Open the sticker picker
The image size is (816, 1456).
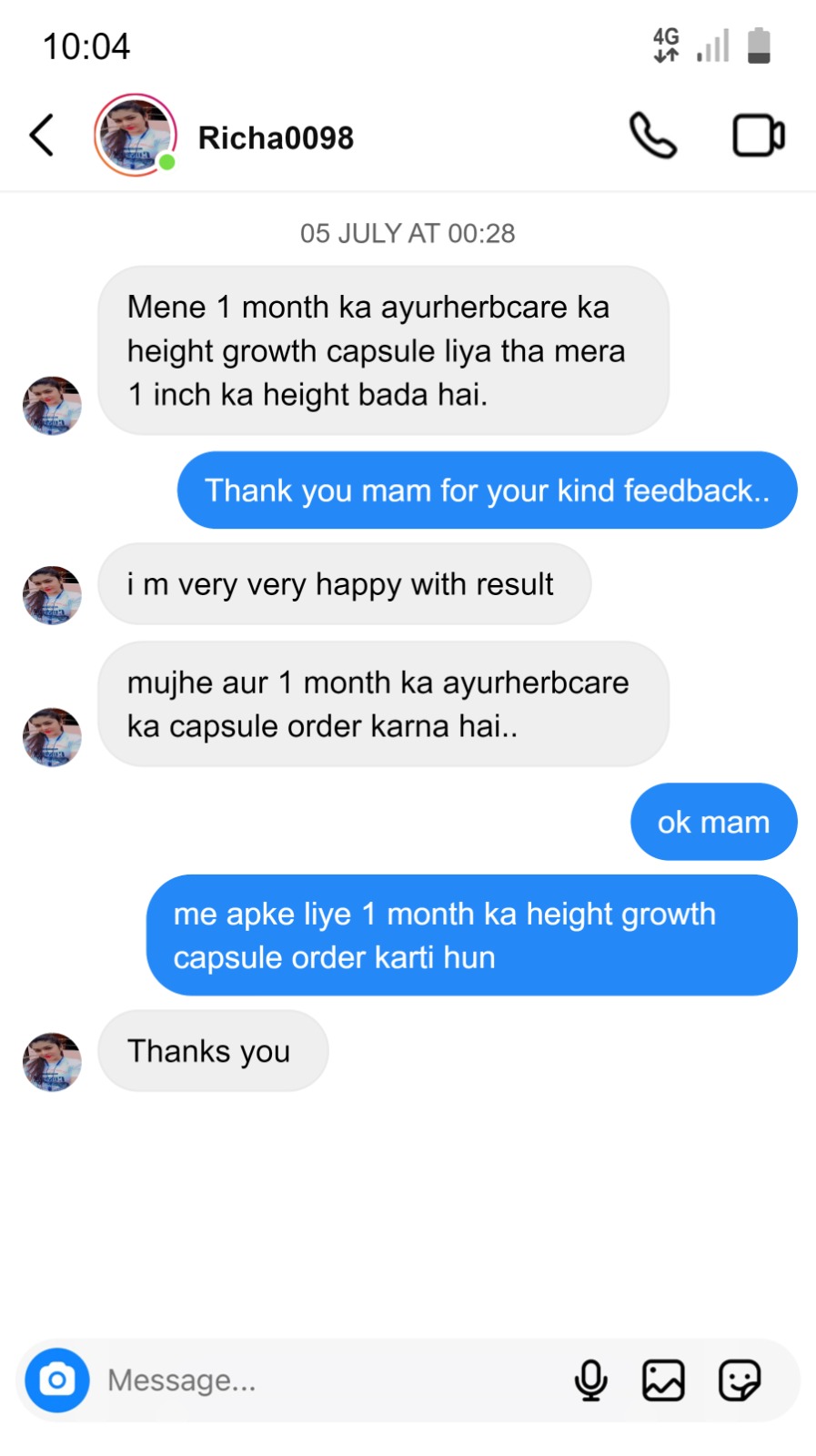(x=739, y=1380)
